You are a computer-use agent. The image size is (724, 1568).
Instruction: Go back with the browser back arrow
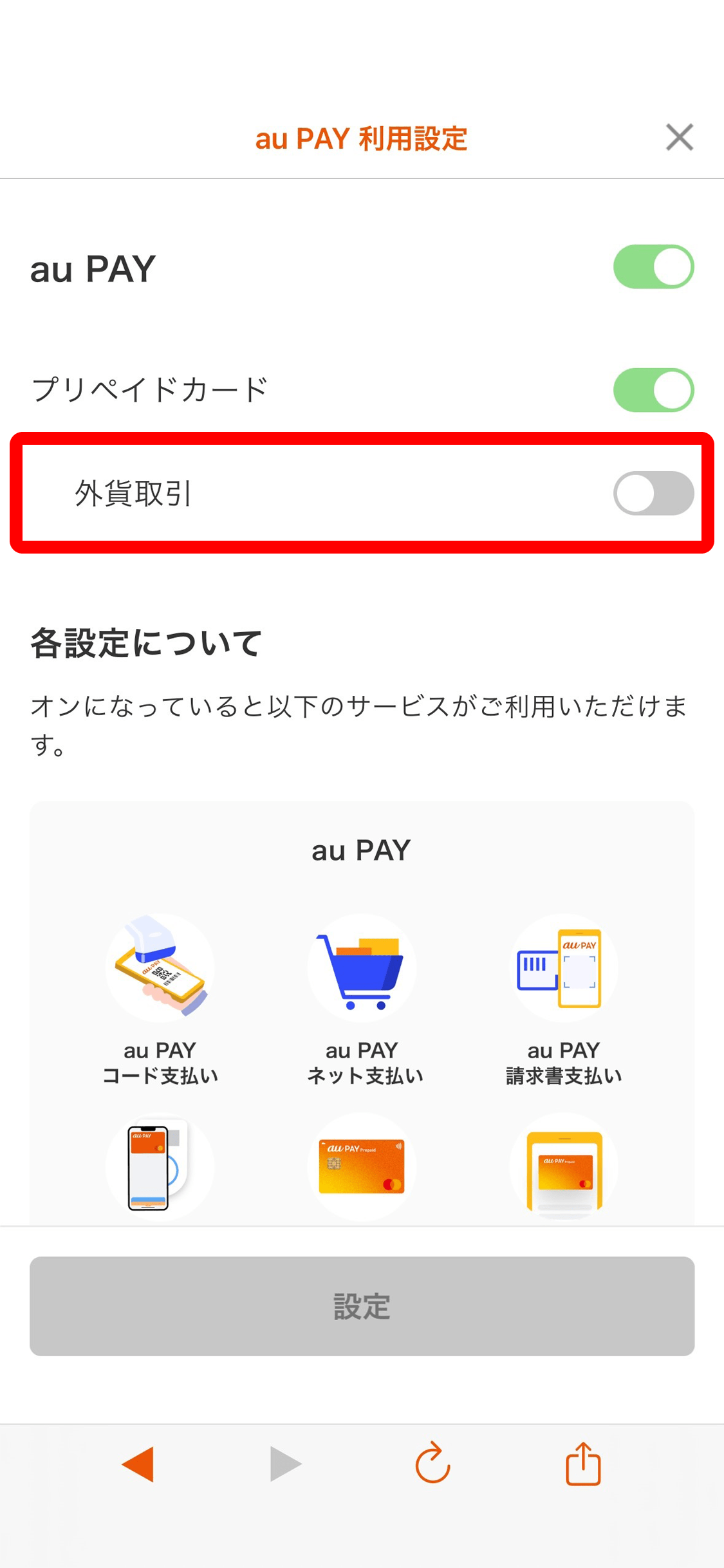(138, 1464)
